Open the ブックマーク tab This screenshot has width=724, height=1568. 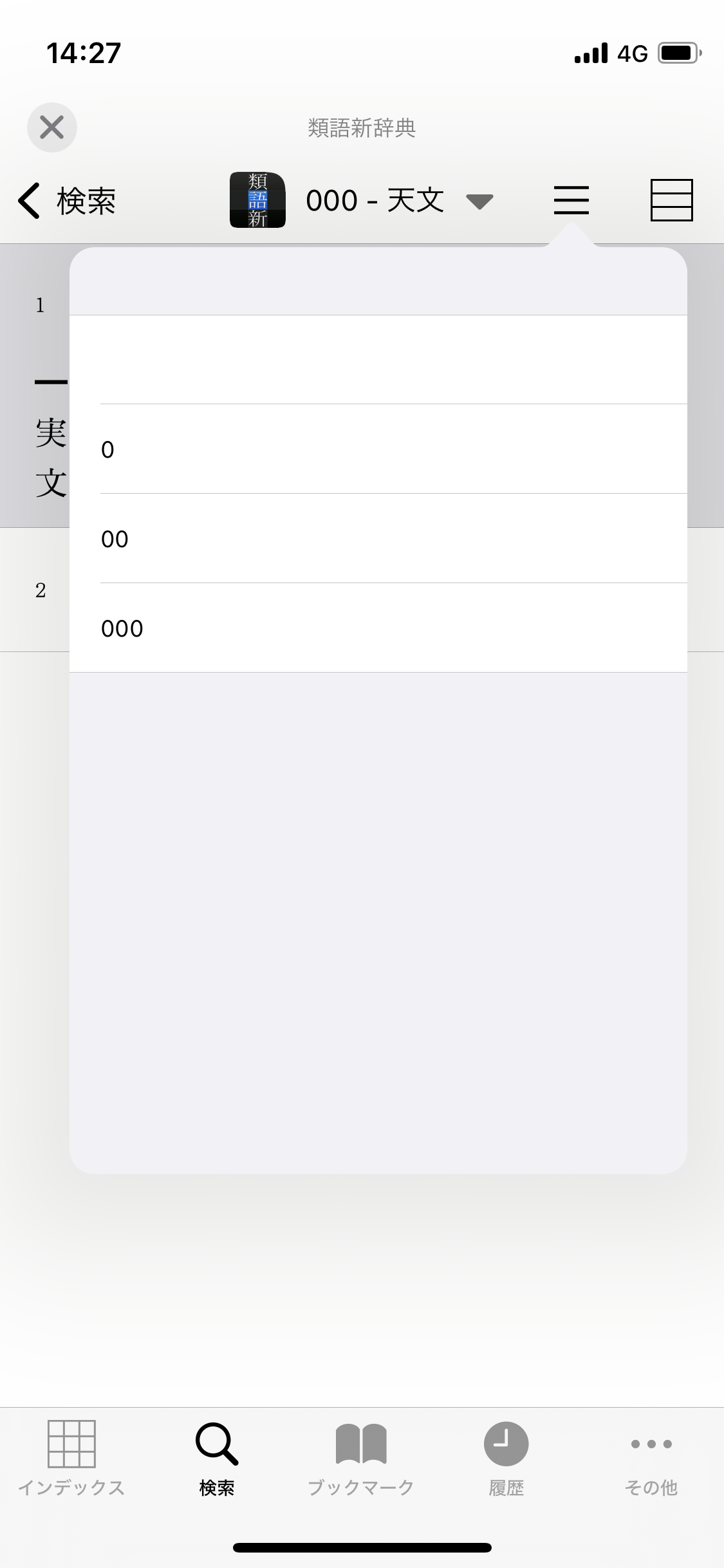tap(361, 1458)
